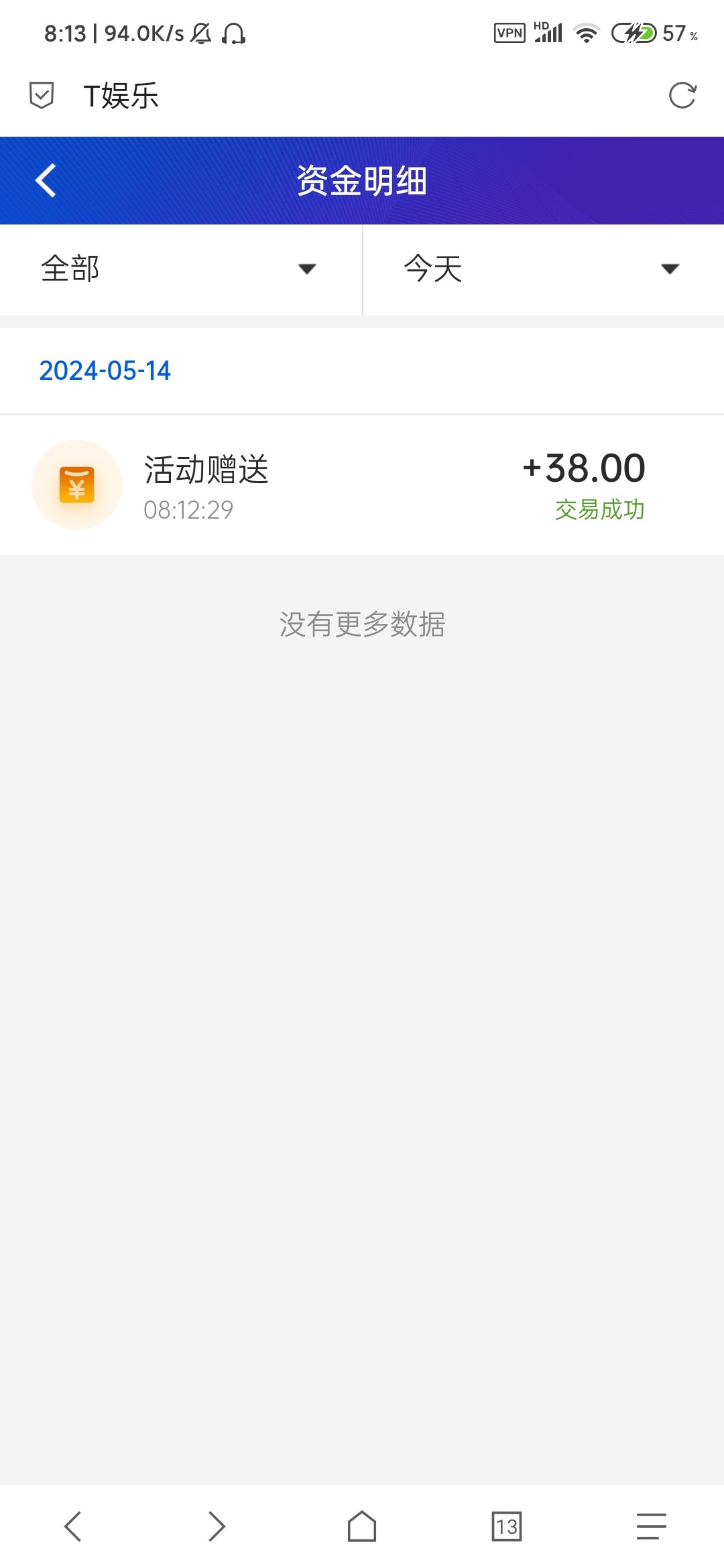This screenshot has height=1568, width=724.
Task: Expand the 全部 transaction type dropdown
Action: (x=180, y=269)
